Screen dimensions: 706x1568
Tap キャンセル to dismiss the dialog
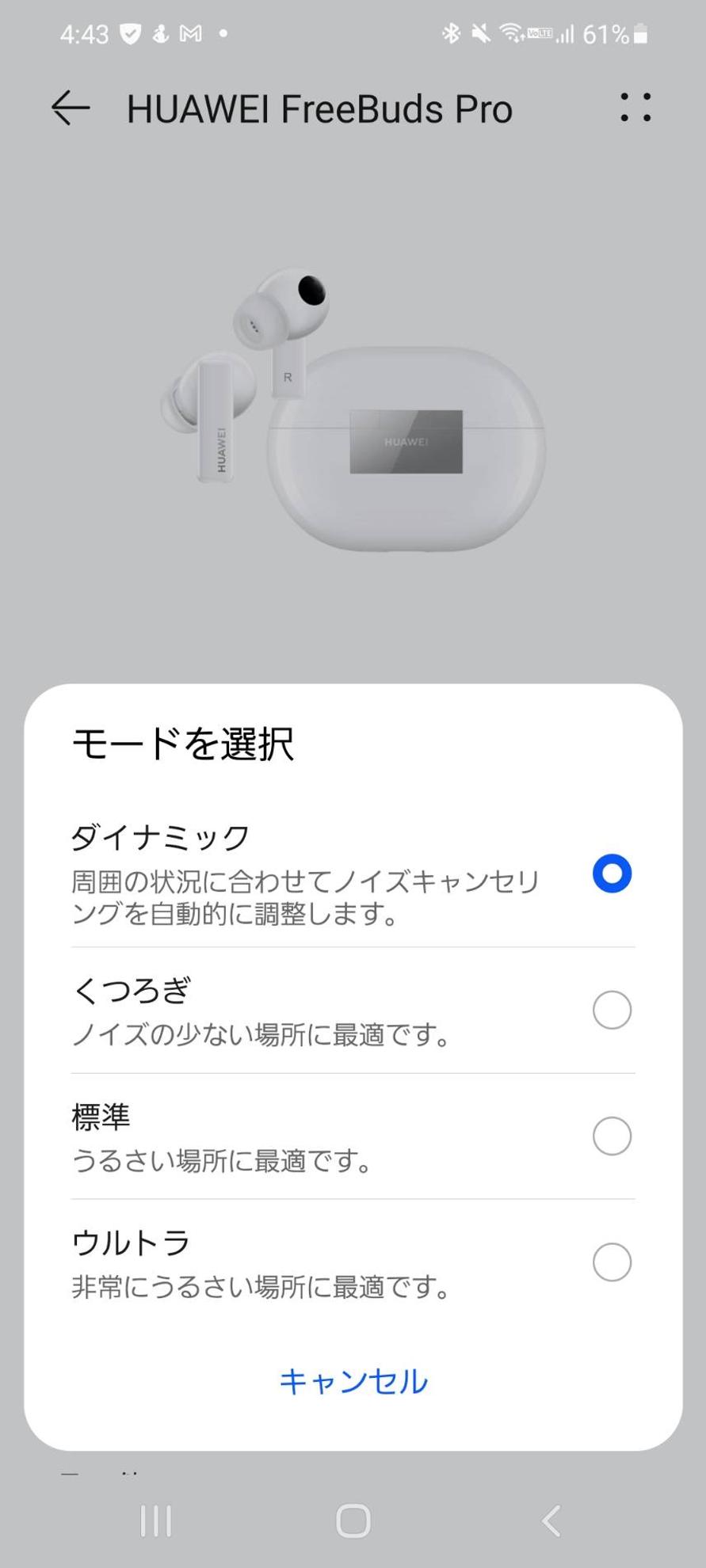[353, 1381]
